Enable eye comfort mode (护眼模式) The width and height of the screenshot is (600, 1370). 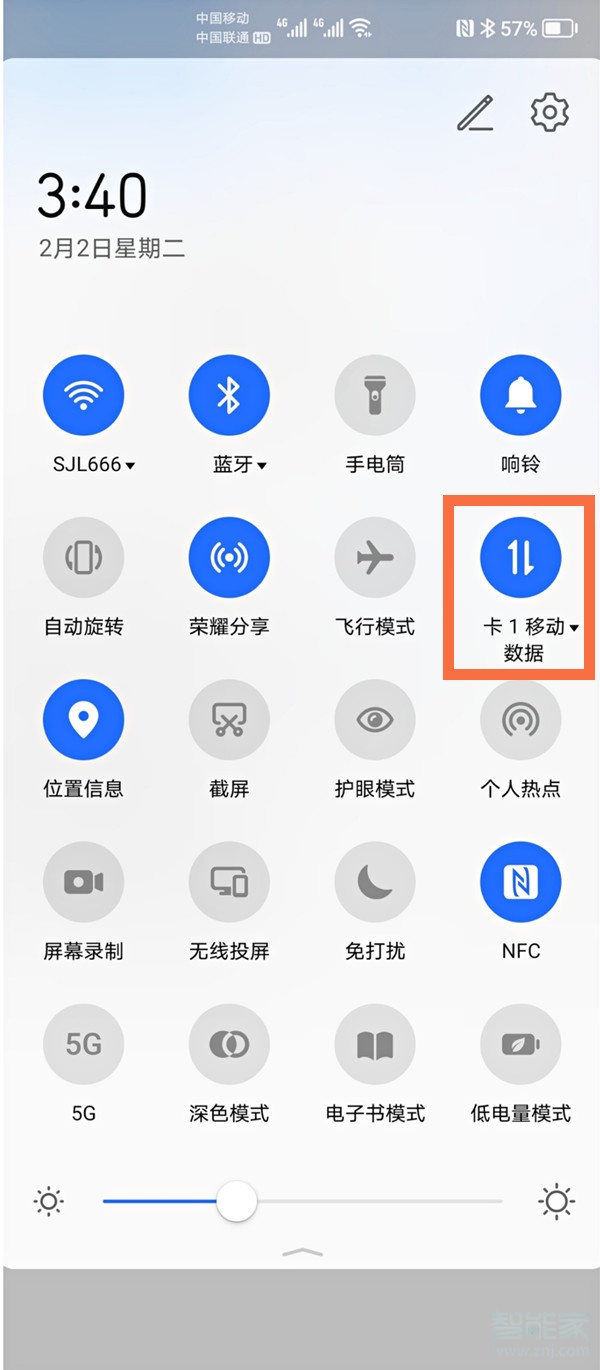click(x=375, y=719)
